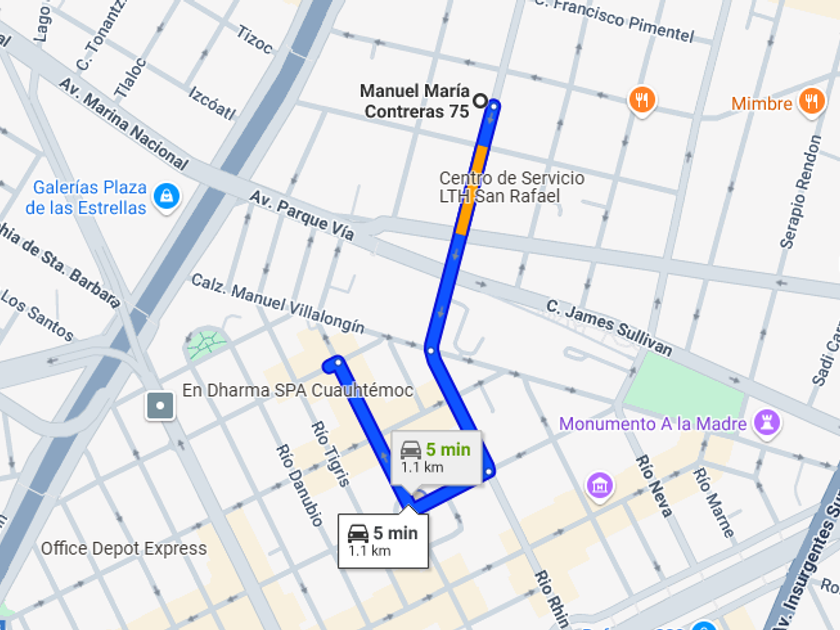
Task: Tap the museum pin below Monumento A la Madre
Action: tap(600, 486)
